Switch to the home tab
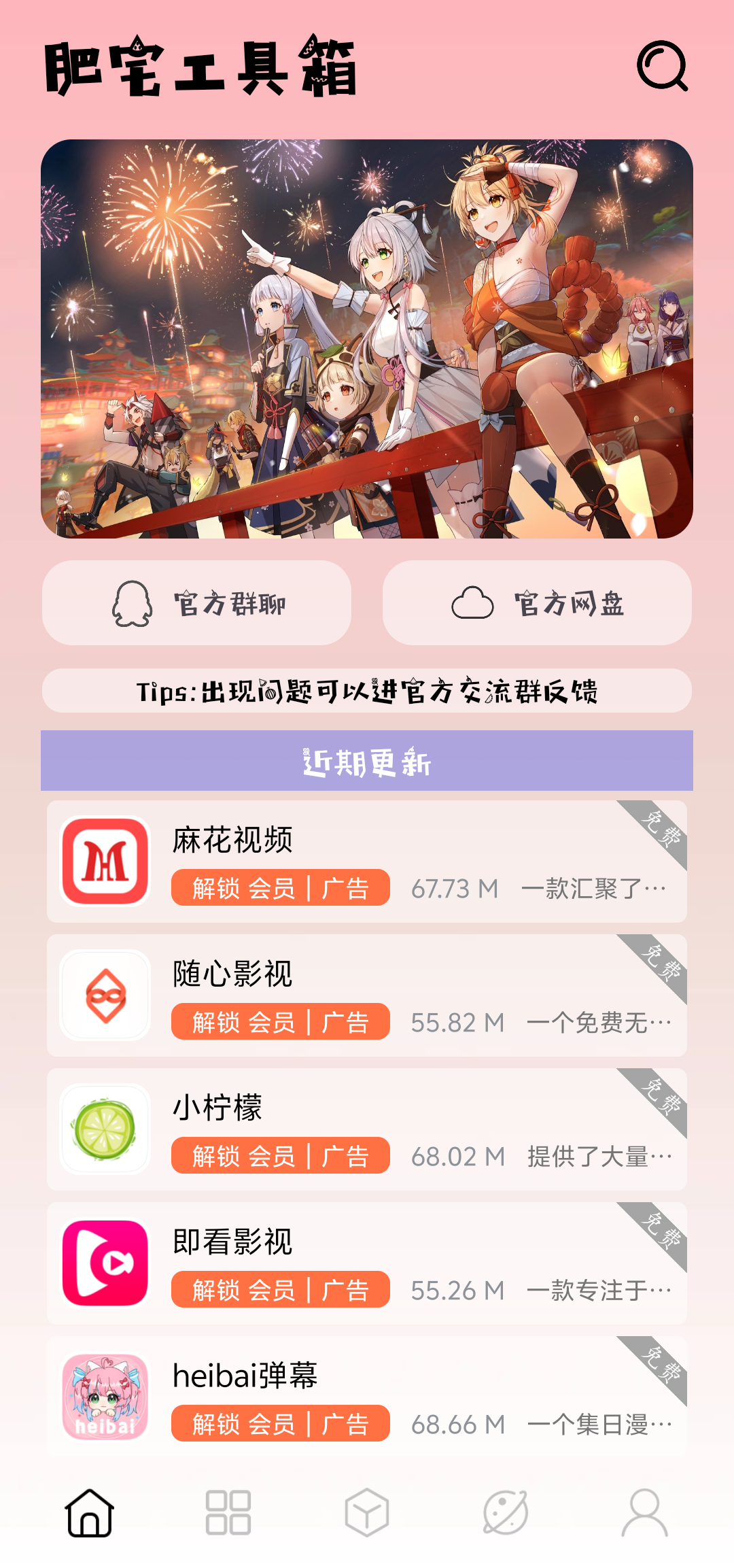The width and height of the screenshot is (734, 1568). pos(89,1512)
